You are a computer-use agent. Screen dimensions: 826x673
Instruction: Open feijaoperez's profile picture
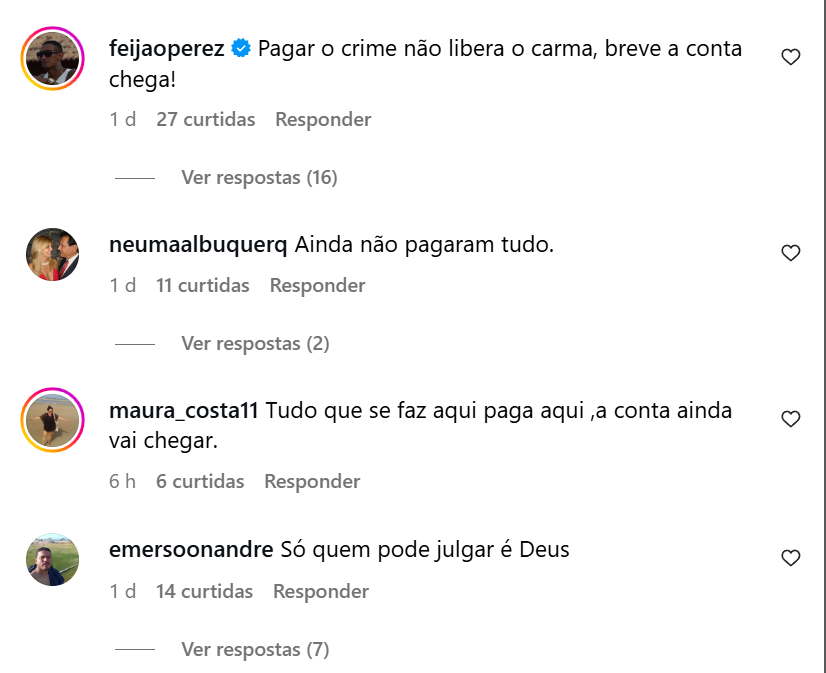51,59
